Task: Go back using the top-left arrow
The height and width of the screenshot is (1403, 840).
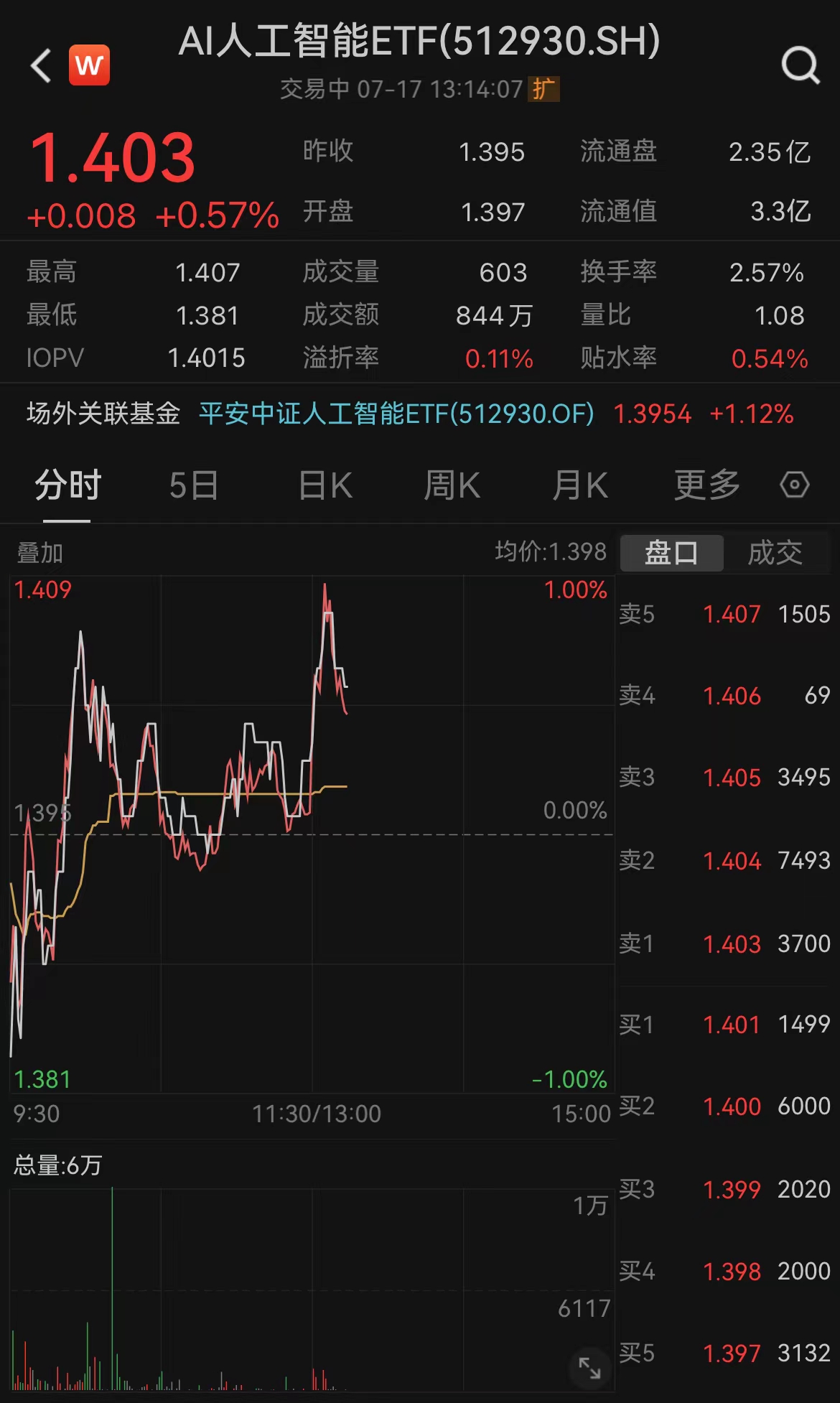Action: click(41, 66)
